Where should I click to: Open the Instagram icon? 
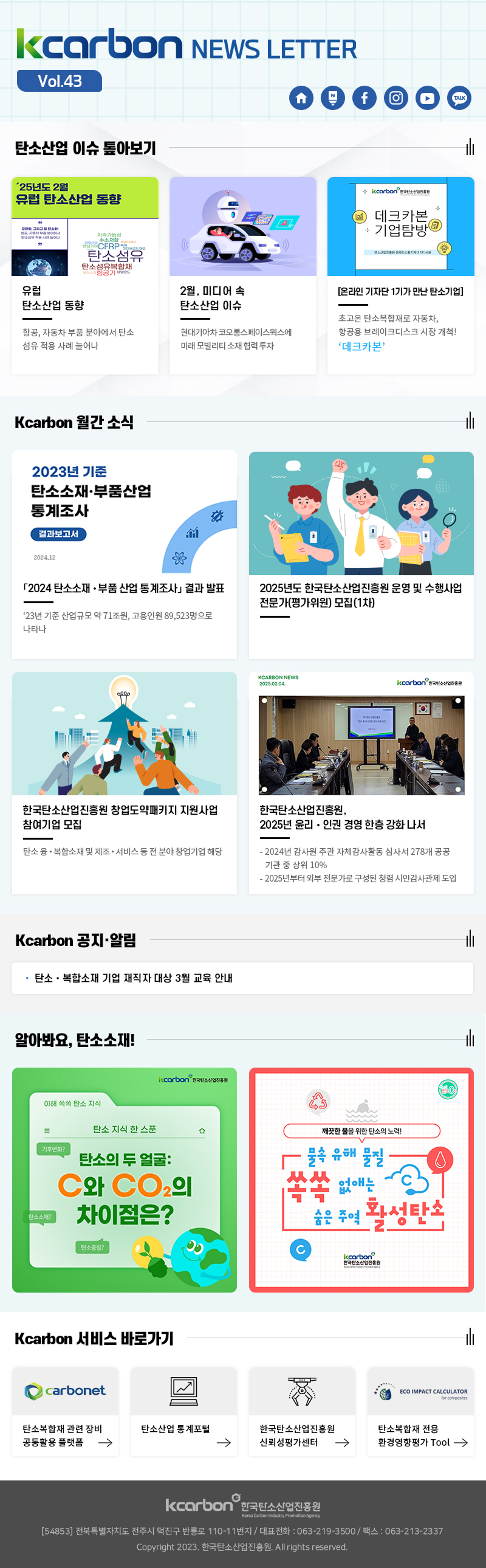click(396, 98)
